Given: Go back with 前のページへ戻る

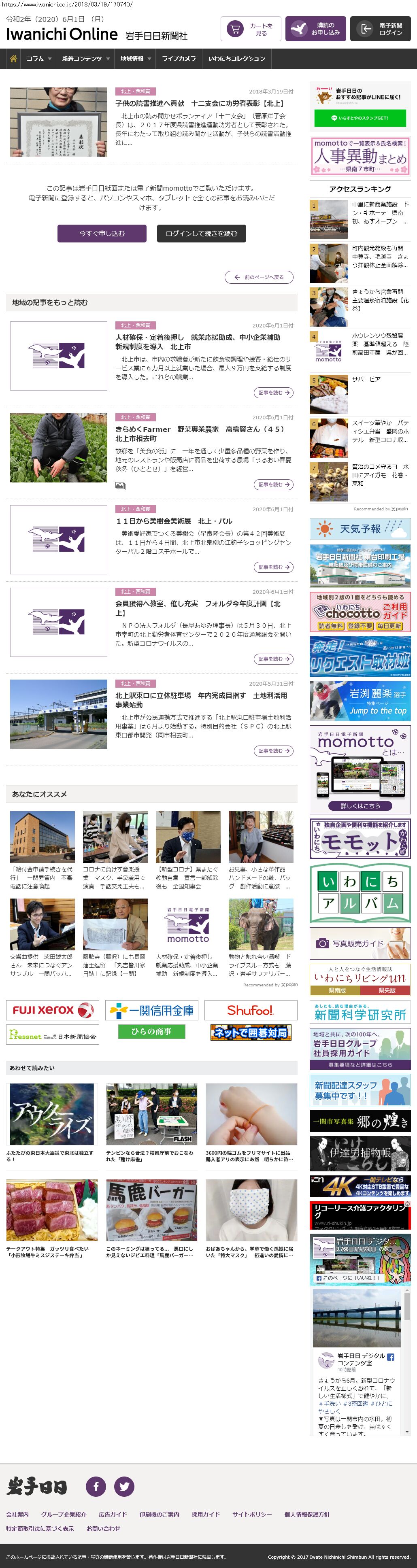Looking at the screenshot, I should coord(259,278).
